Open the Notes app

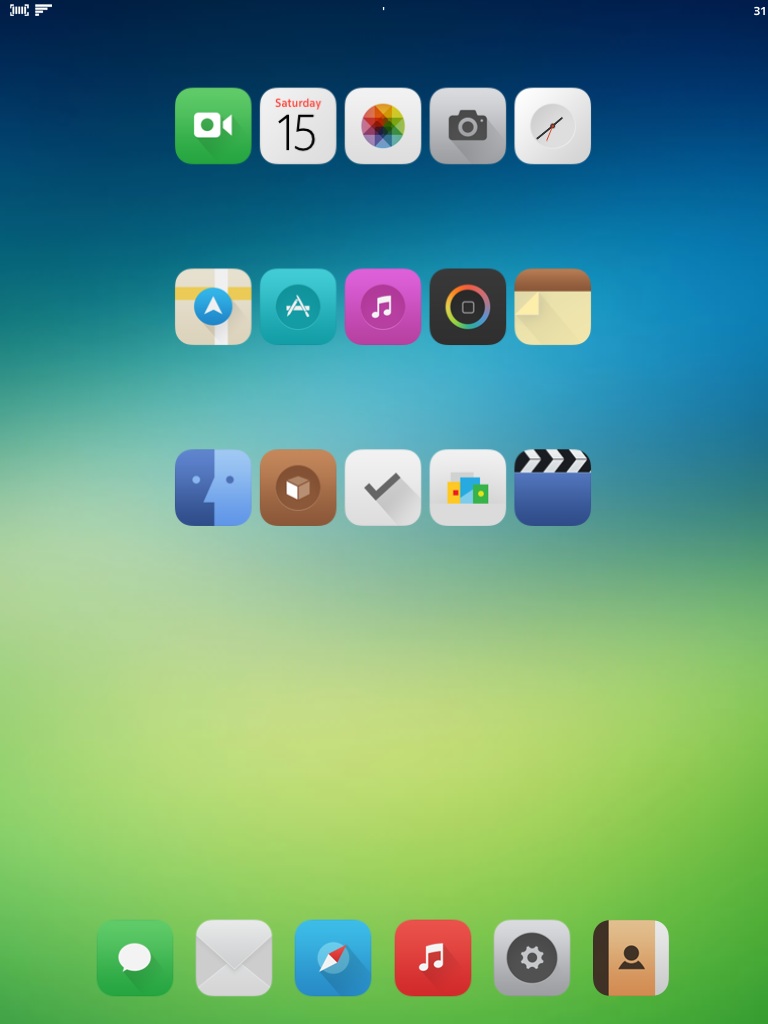point(553,307)
